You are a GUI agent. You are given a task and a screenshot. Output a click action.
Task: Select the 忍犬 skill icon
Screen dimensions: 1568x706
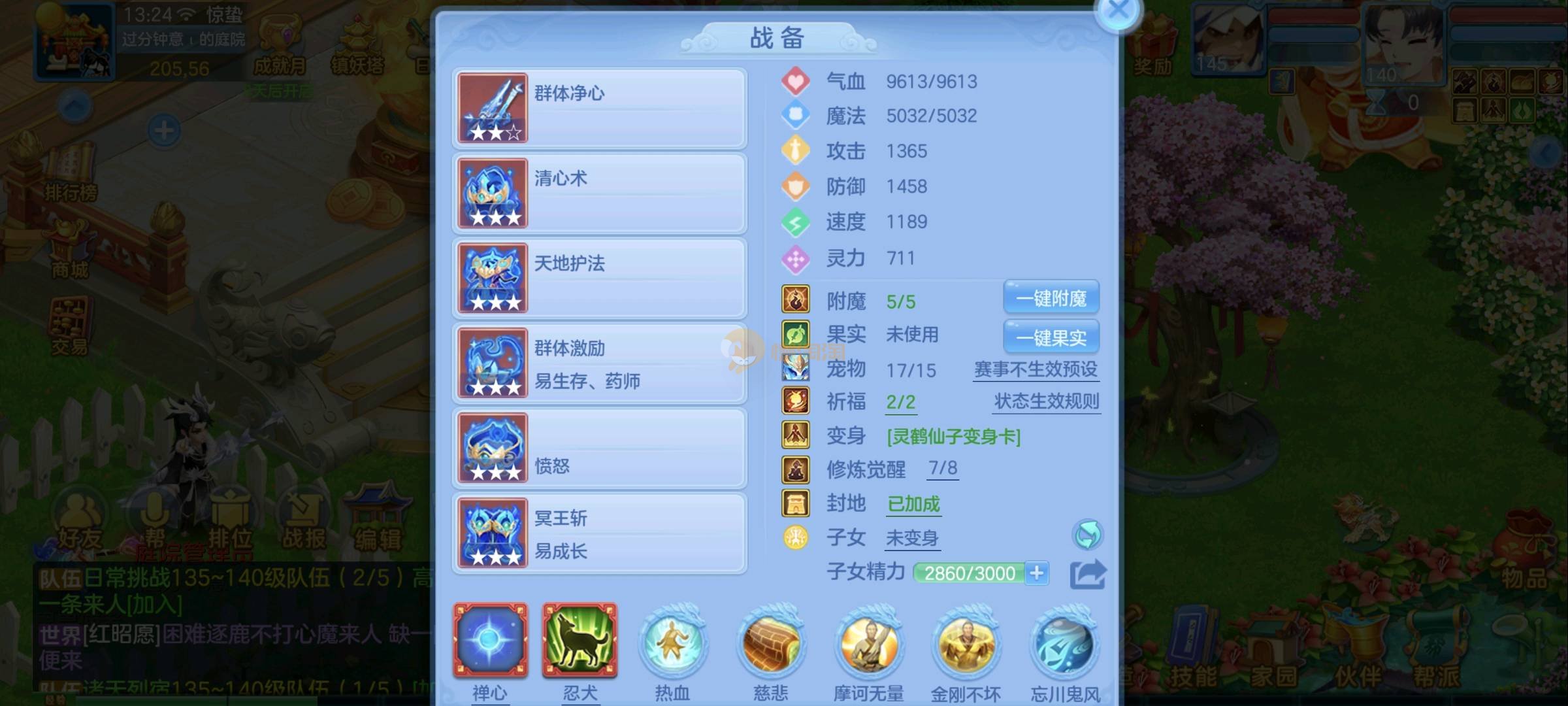pyautogui.click(x=580, y=641)
